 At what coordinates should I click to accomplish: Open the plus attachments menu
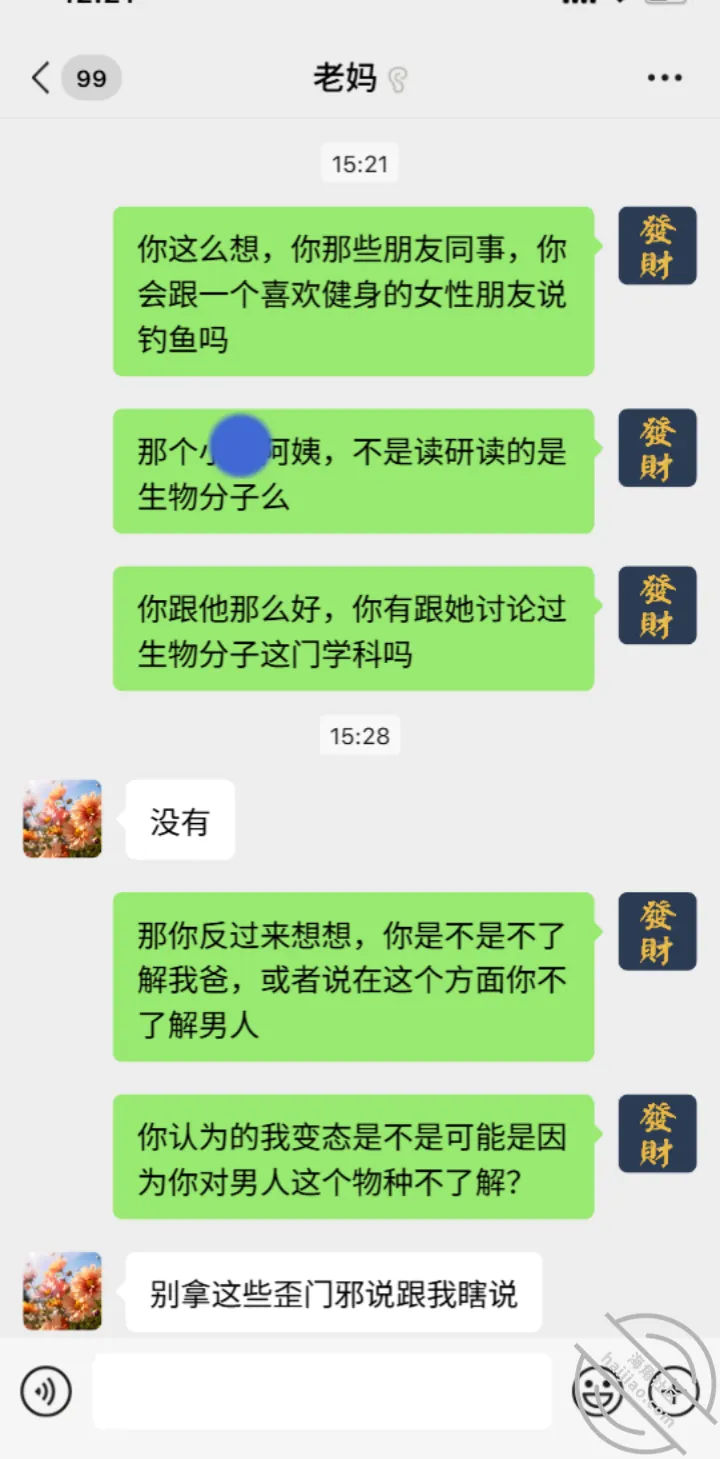point(673,1391)
